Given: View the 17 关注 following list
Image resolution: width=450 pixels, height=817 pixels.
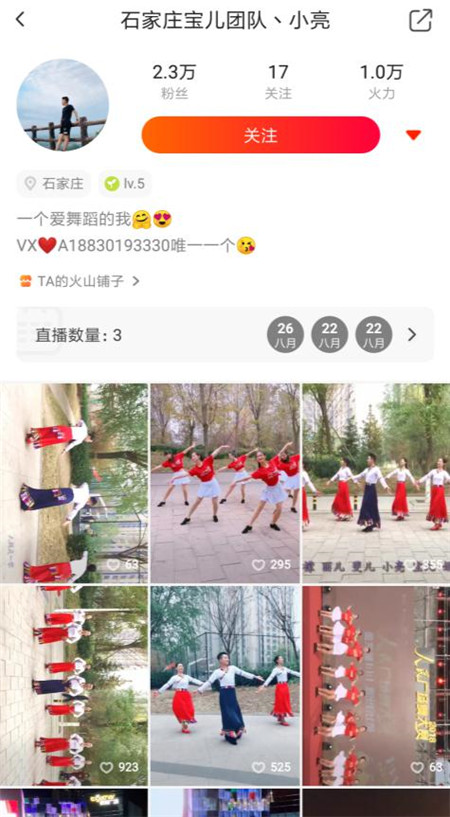Looking at the screenshot, I should [278, 81].
